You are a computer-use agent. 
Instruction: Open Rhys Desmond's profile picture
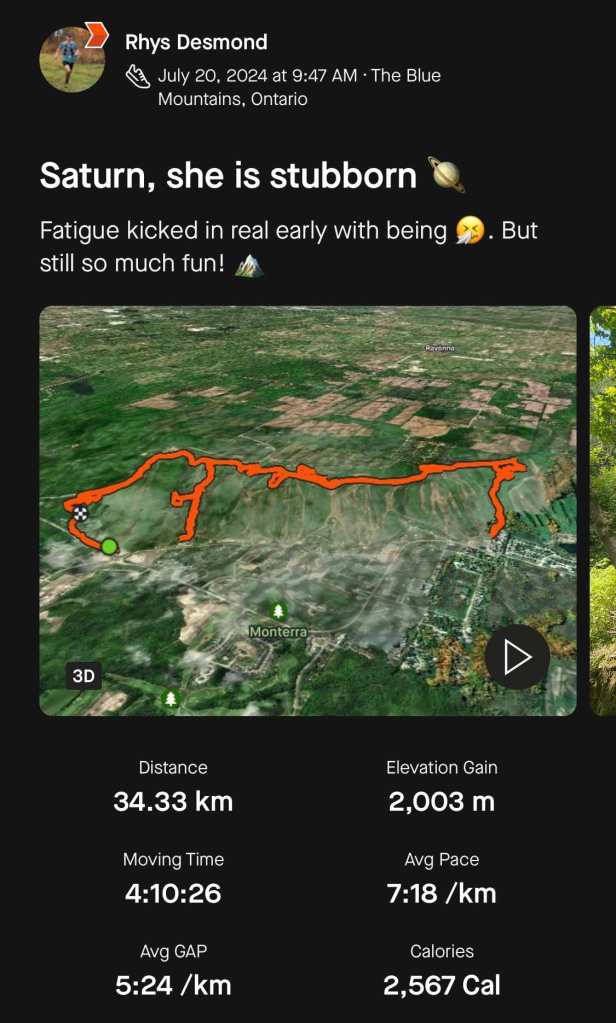(x=72, y=60)
